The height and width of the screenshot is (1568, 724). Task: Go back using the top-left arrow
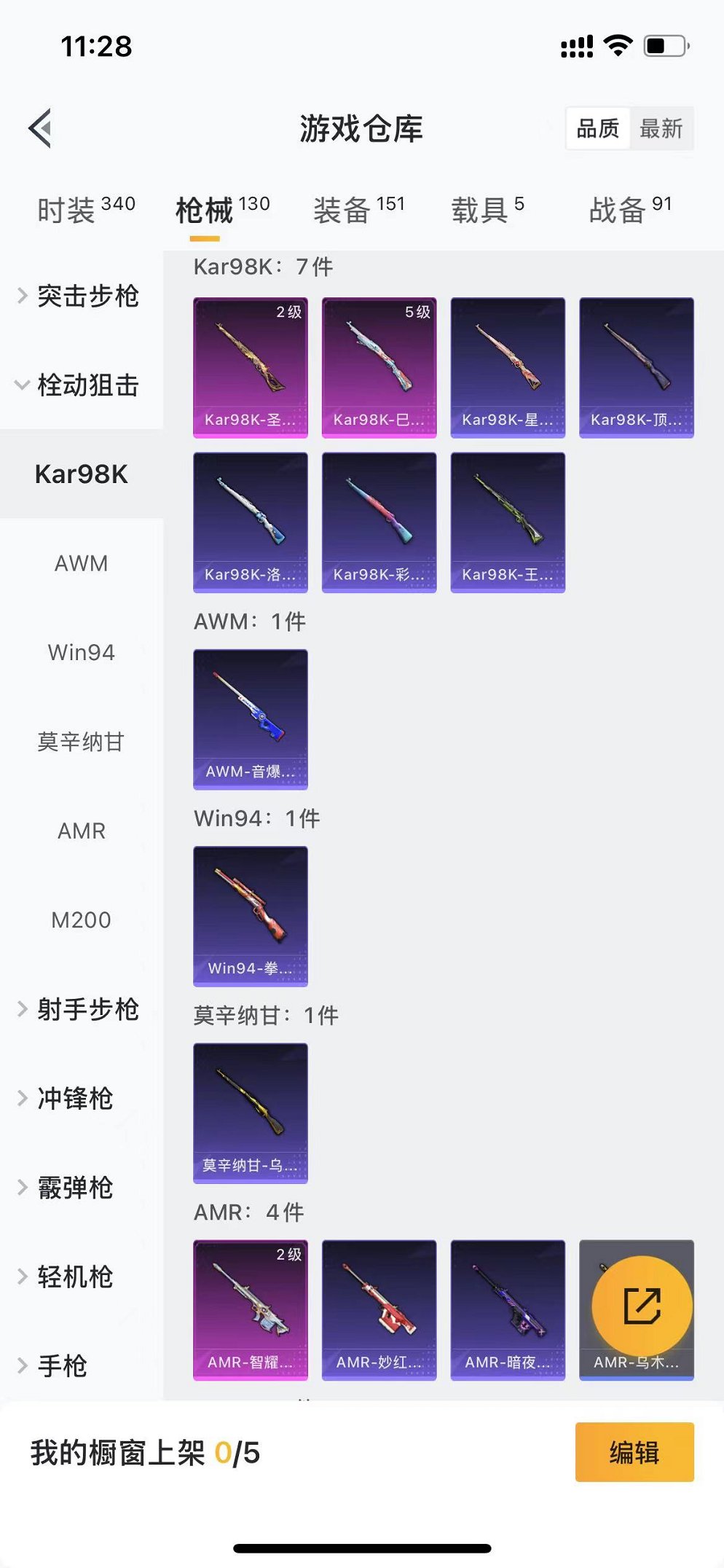pyautogui.click(x=41, y=128)
